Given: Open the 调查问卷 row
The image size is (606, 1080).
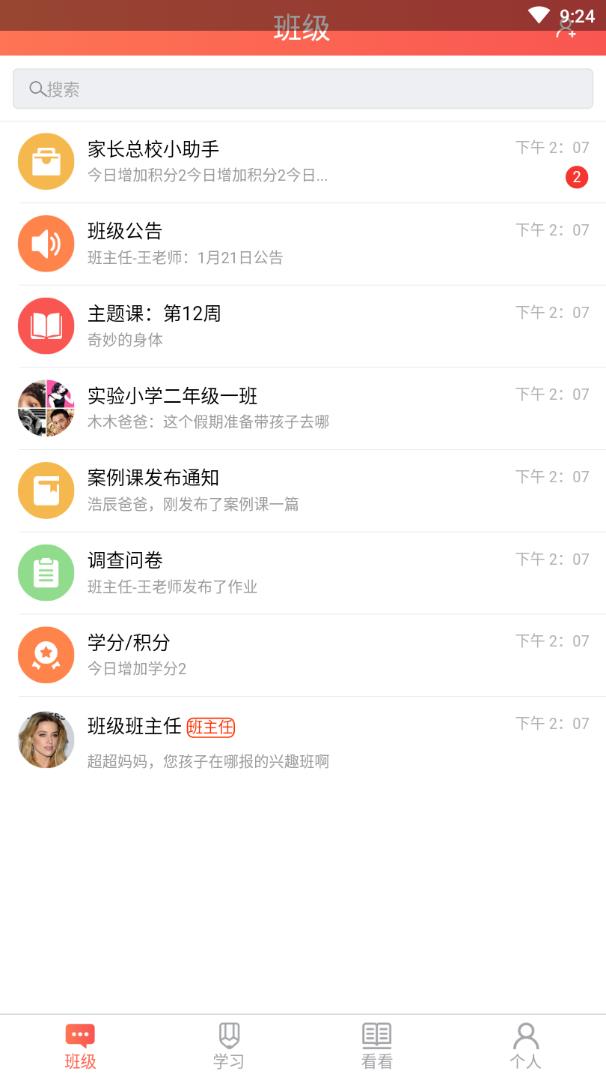Looking at the screenshot, I should [302, 572].
